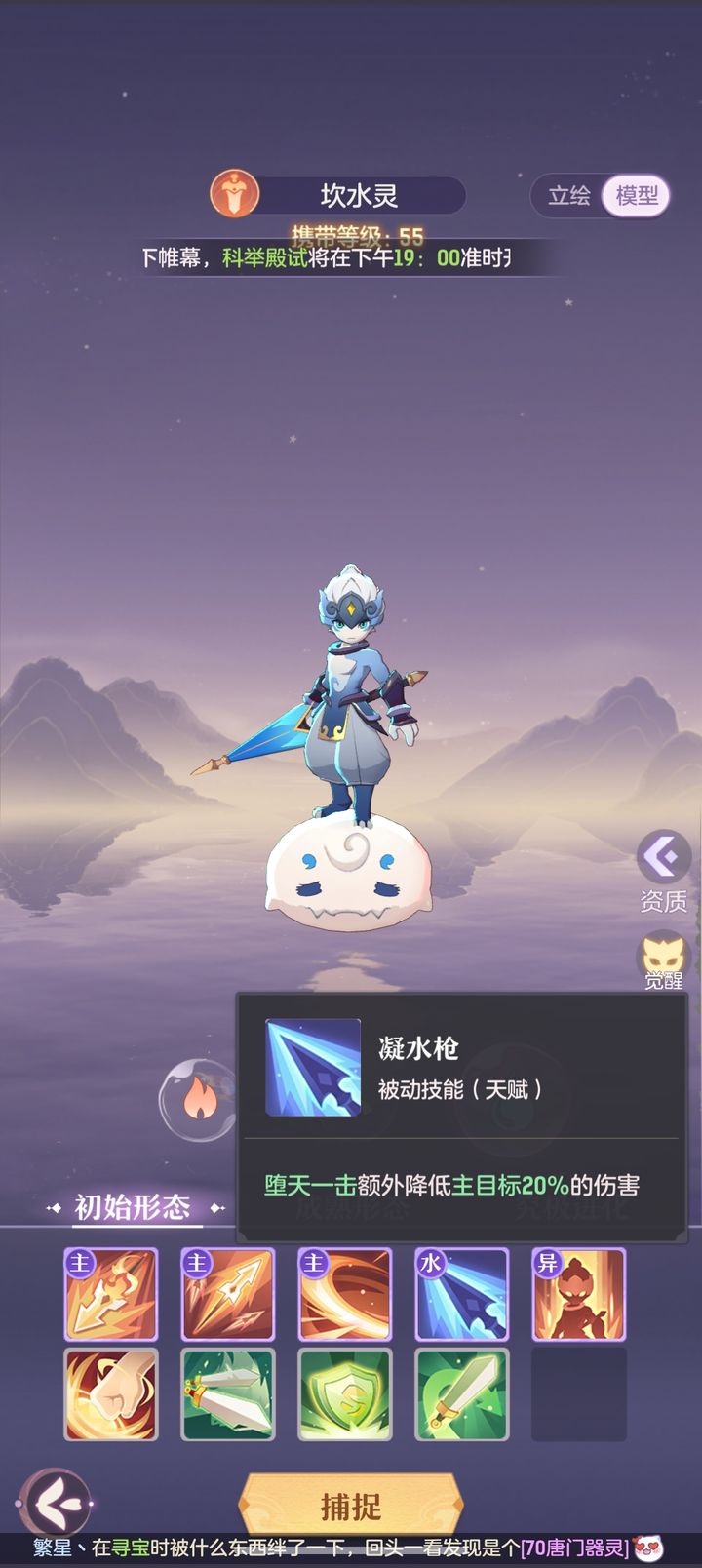The width and height of the screenshot is (702, 1568).
Task: Open the 资质 aptitude panel
Action: pos(664,871)
